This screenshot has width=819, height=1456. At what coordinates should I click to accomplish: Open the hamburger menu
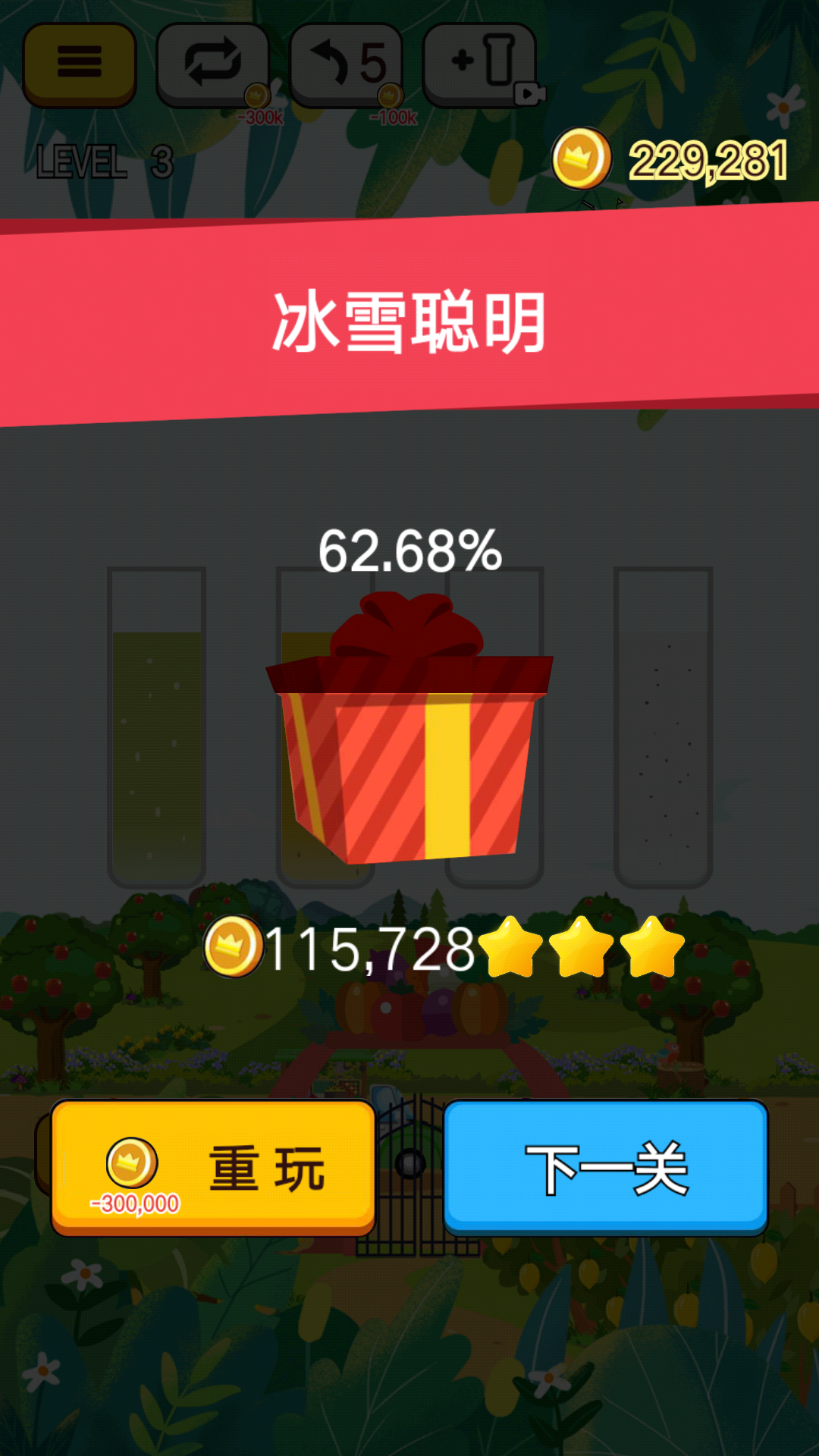78,64
